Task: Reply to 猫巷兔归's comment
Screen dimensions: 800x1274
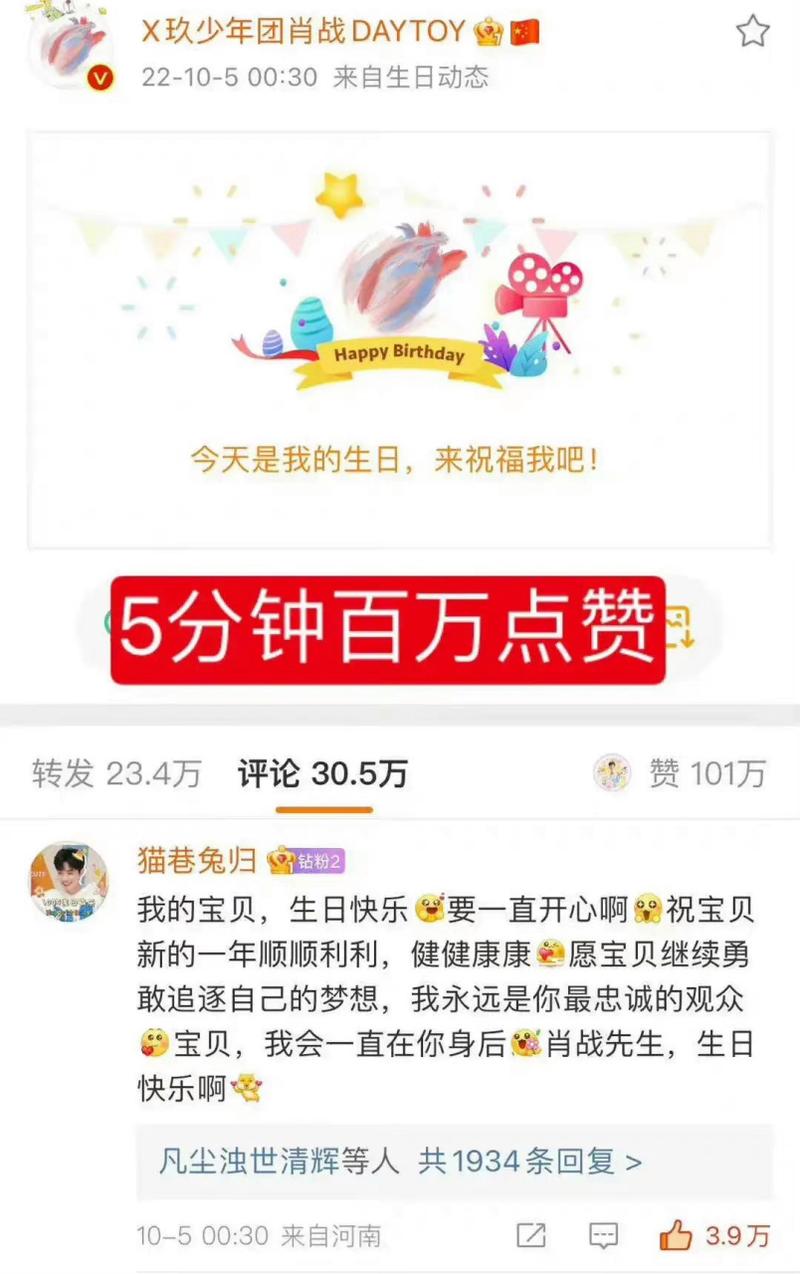Action: click(603, 1236)
